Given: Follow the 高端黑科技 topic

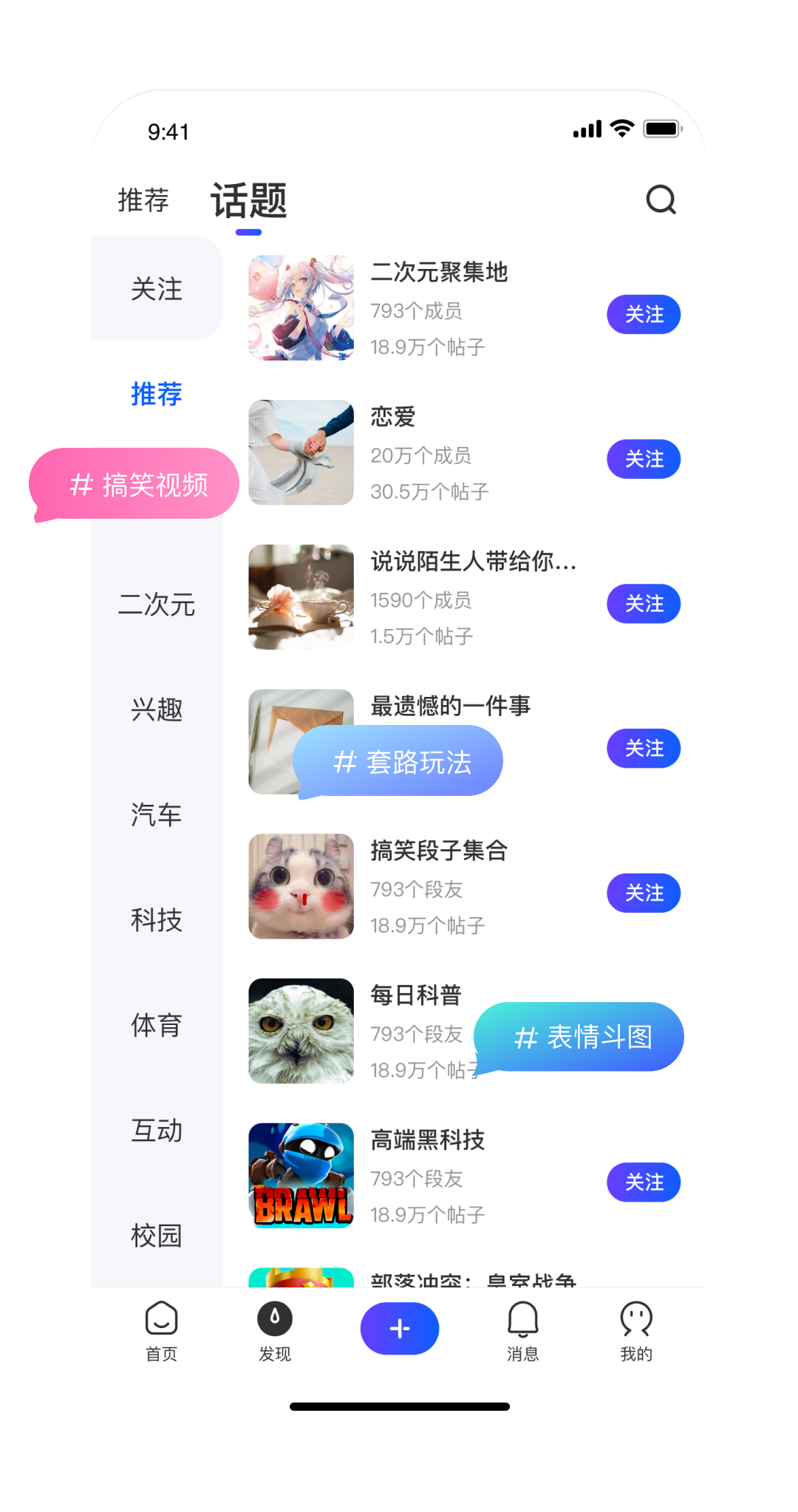Looking at the screenshot, I should (x=644, y=1182).
